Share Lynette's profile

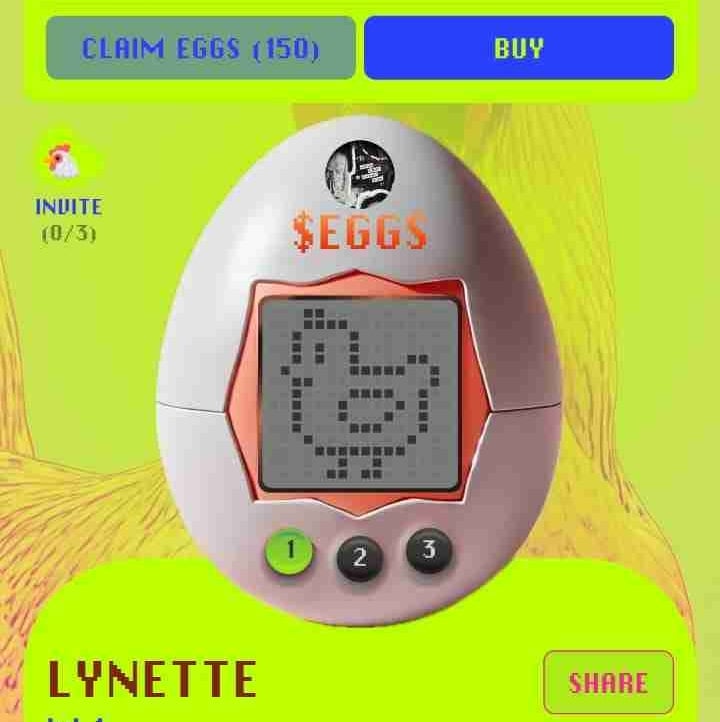(608, 682)
